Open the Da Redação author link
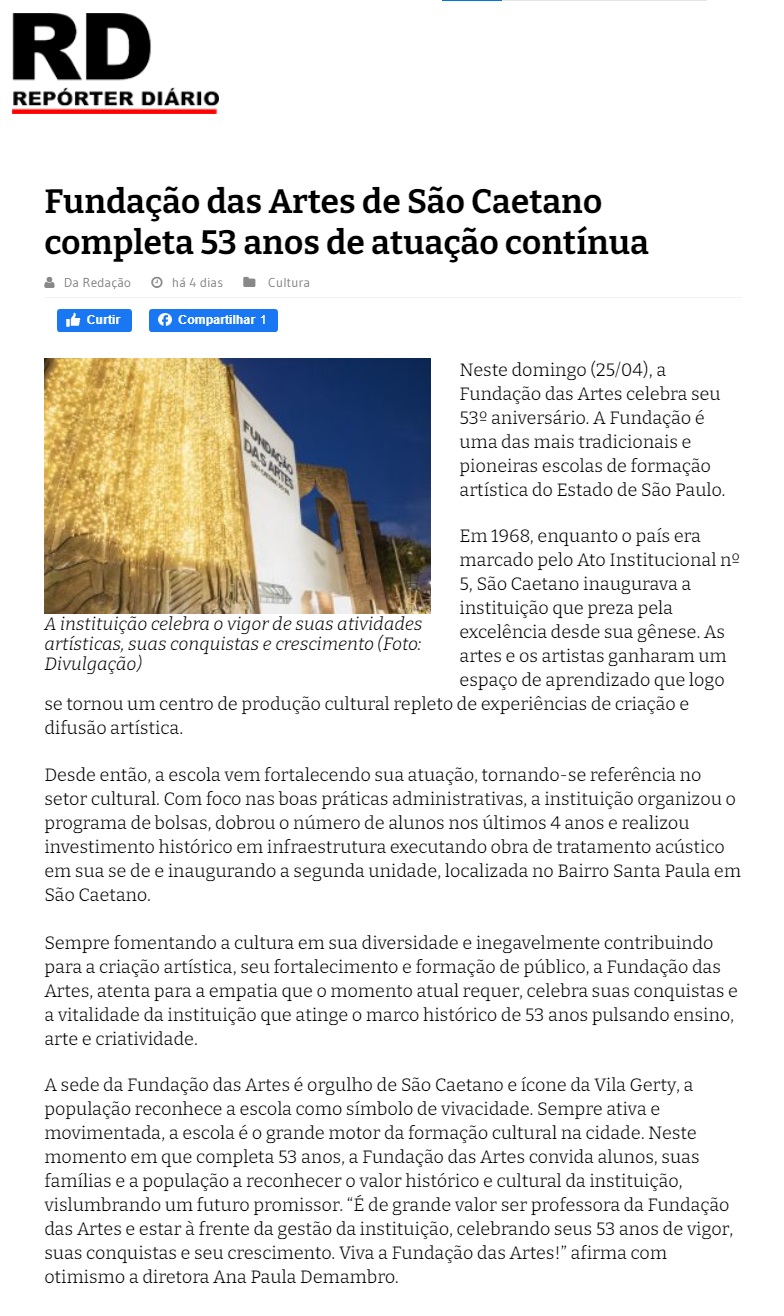Screen dimensions: 784x1316 97,283
